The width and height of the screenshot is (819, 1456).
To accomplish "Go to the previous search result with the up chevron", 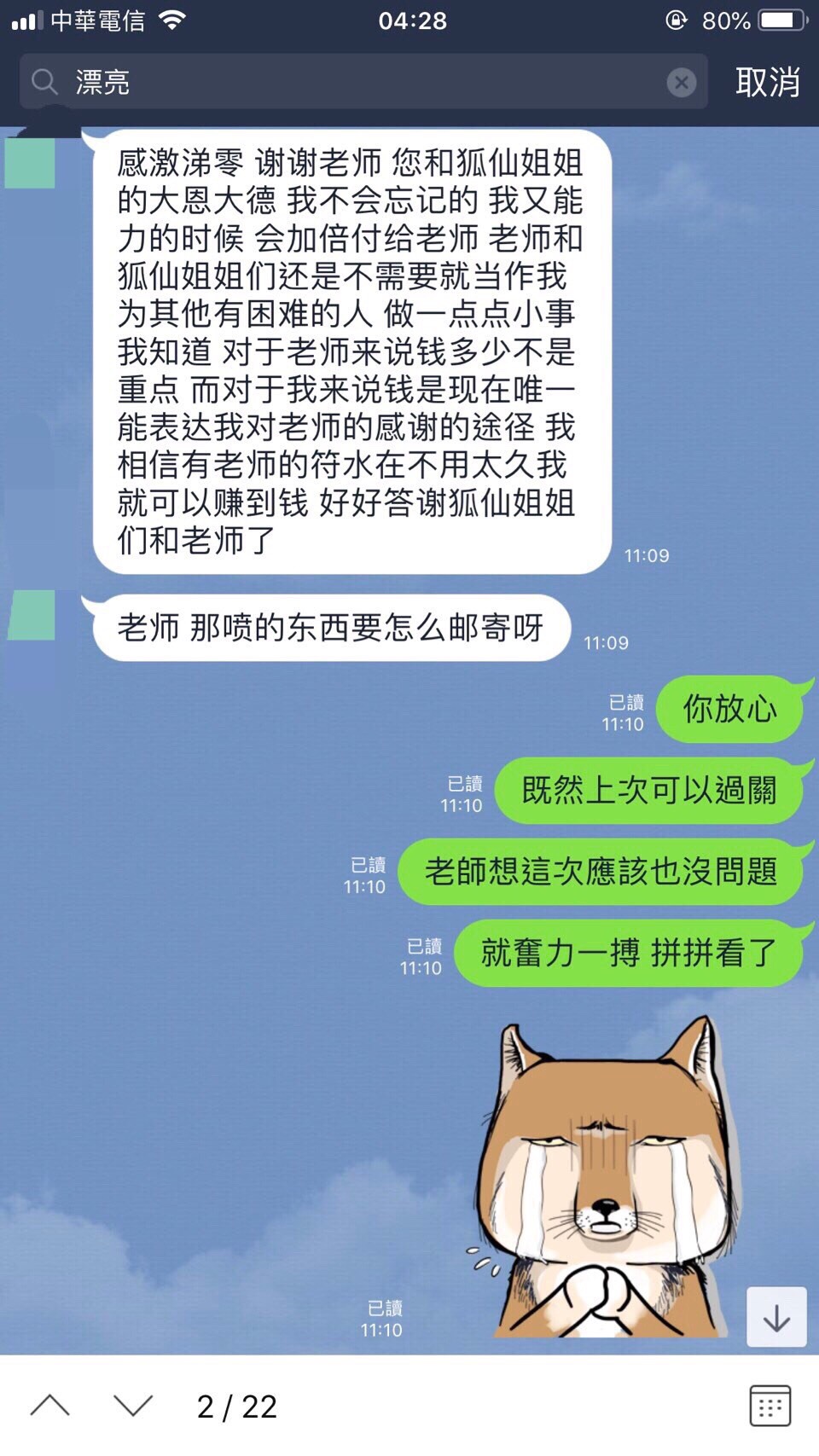I will pyautogui.click(x=49, y=1406).
